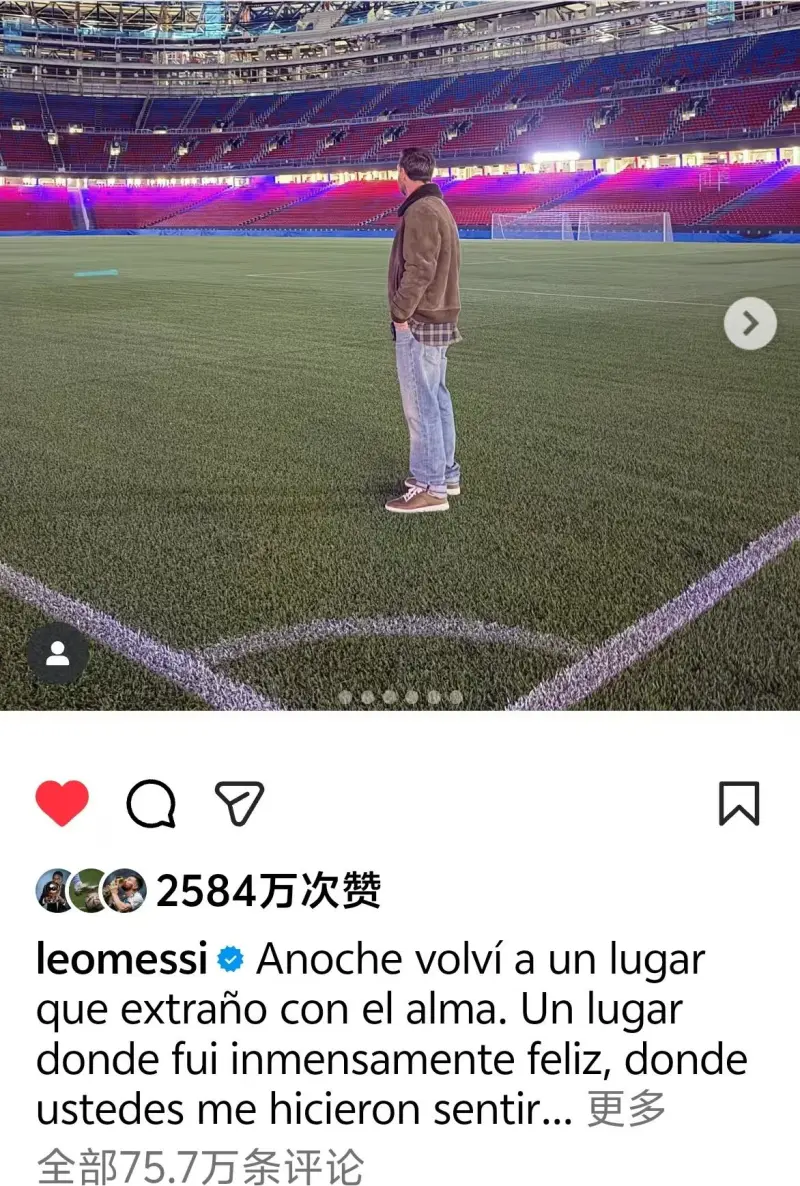
Task: Share the post with paper plane icon
Action: tap(240, 803)
